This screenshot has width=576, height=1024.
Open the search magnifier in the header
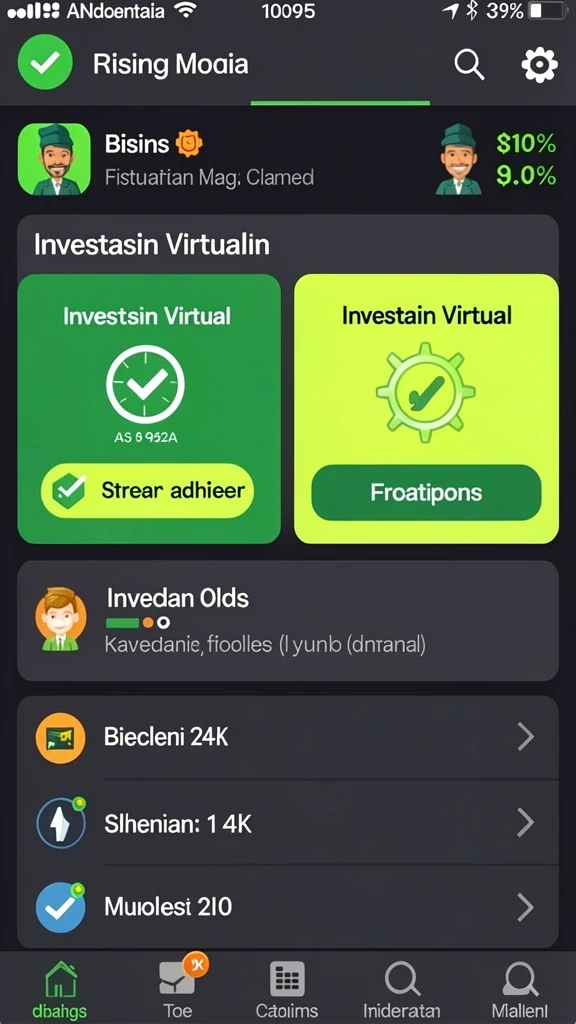point(469,65)
